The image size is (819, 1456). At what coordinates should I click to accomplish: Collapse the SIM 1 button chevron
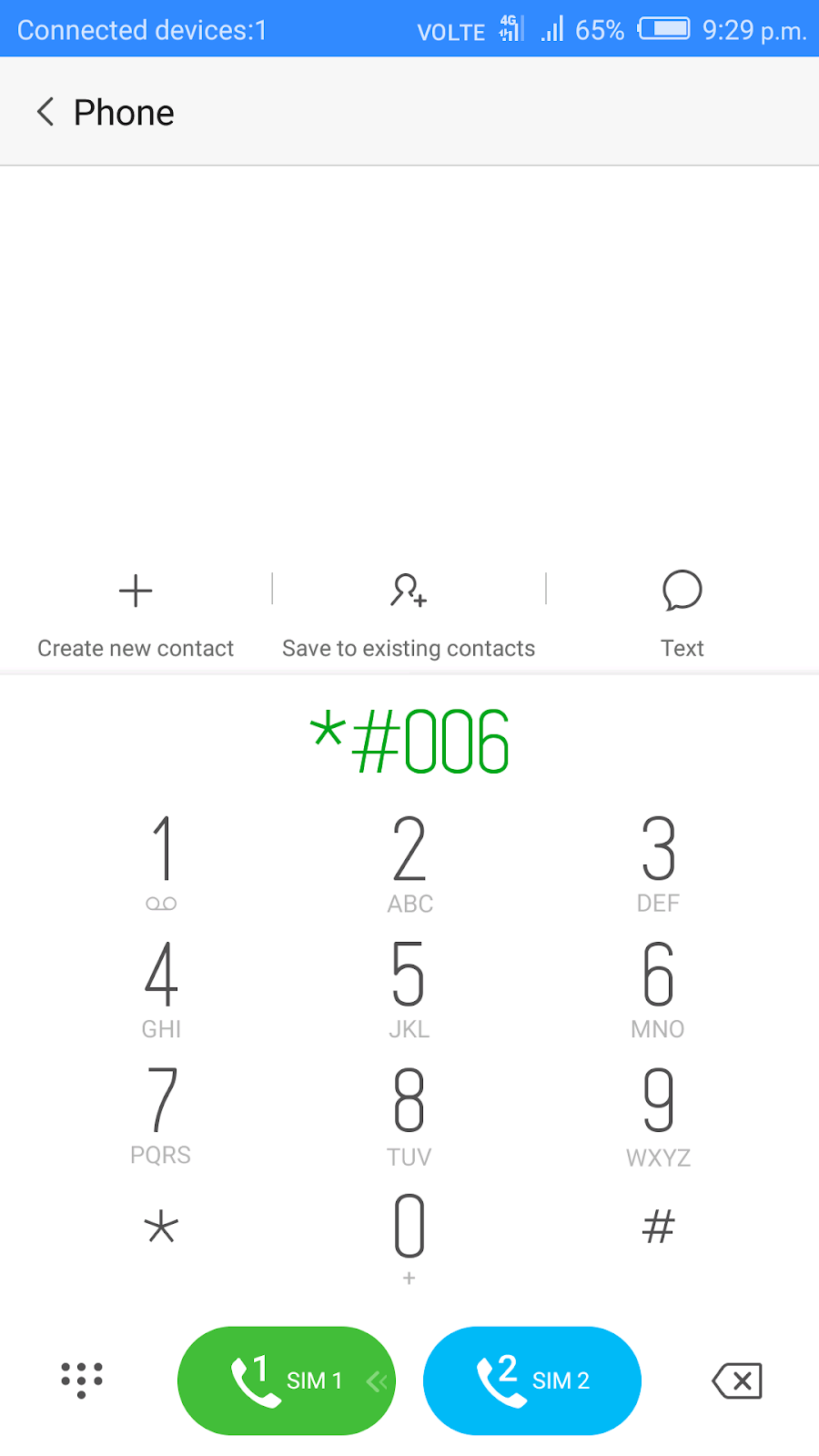coord(377,1380)
